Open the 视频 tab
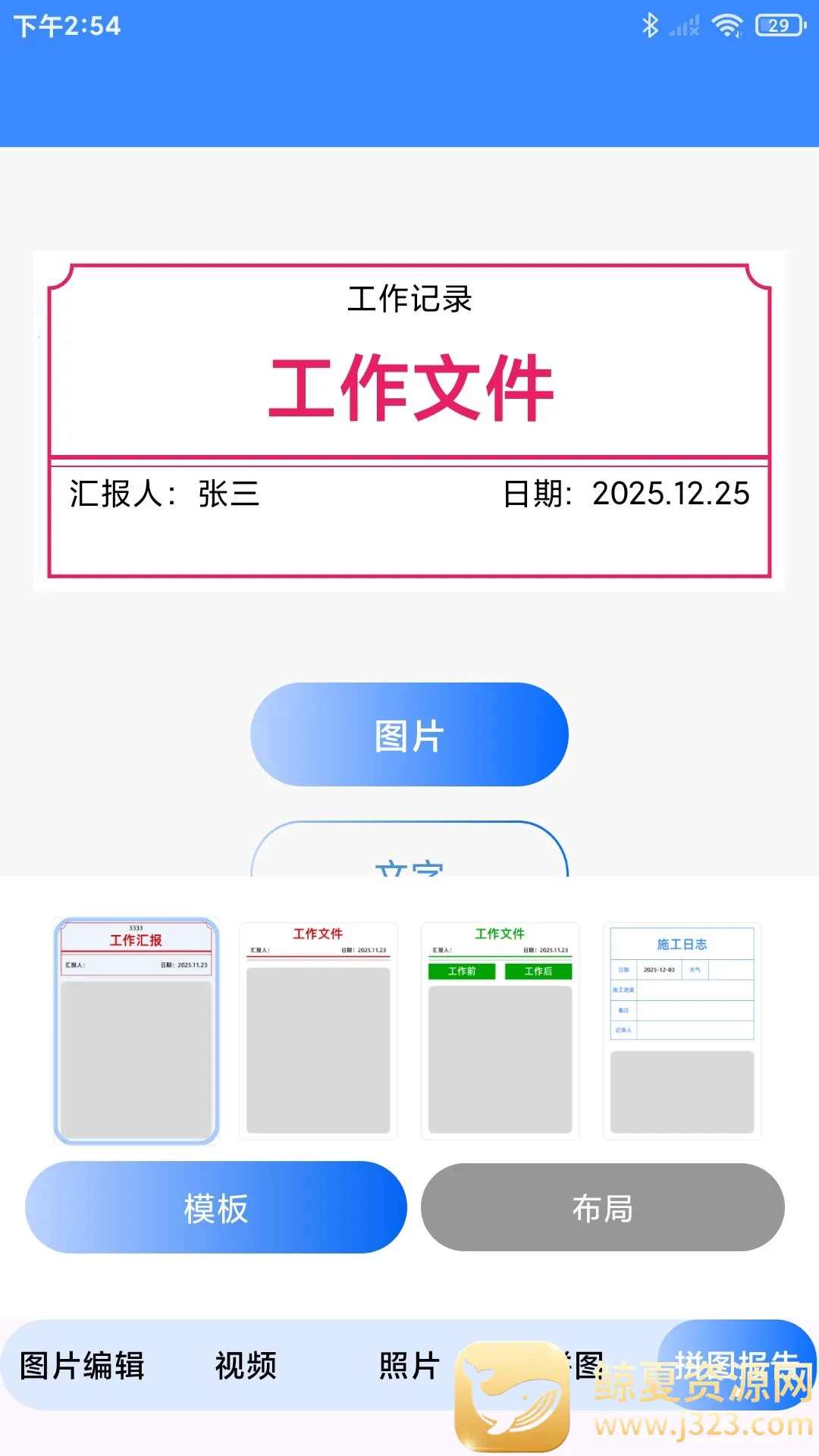 (246, 1366)
